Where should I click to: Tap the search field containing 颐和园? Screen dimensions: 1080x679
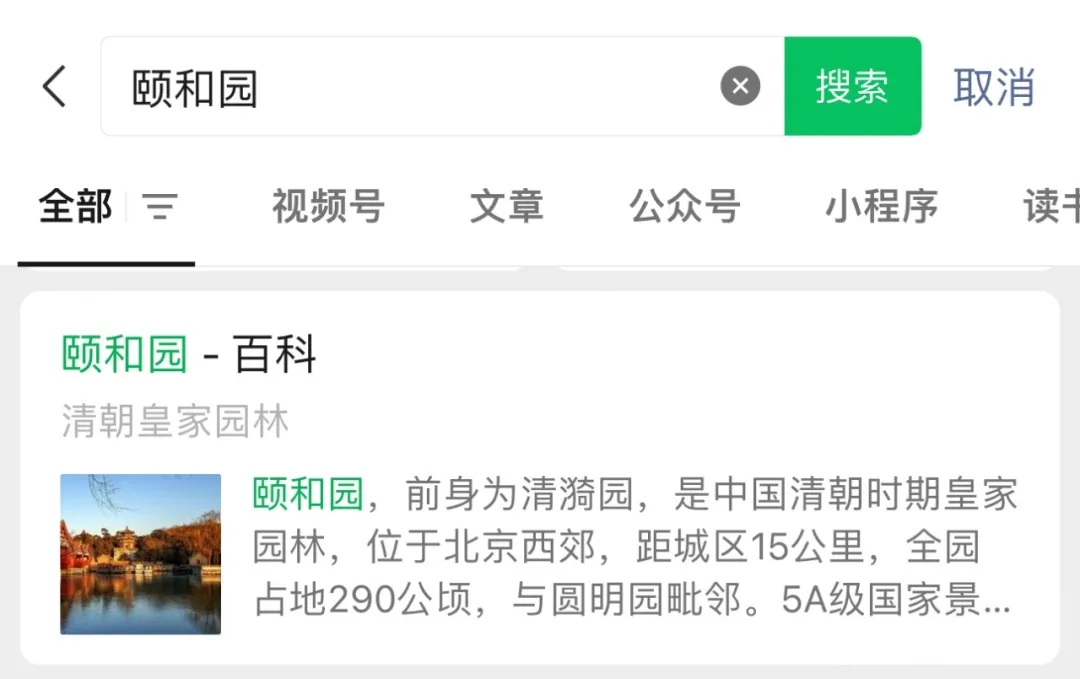[400, 87]
